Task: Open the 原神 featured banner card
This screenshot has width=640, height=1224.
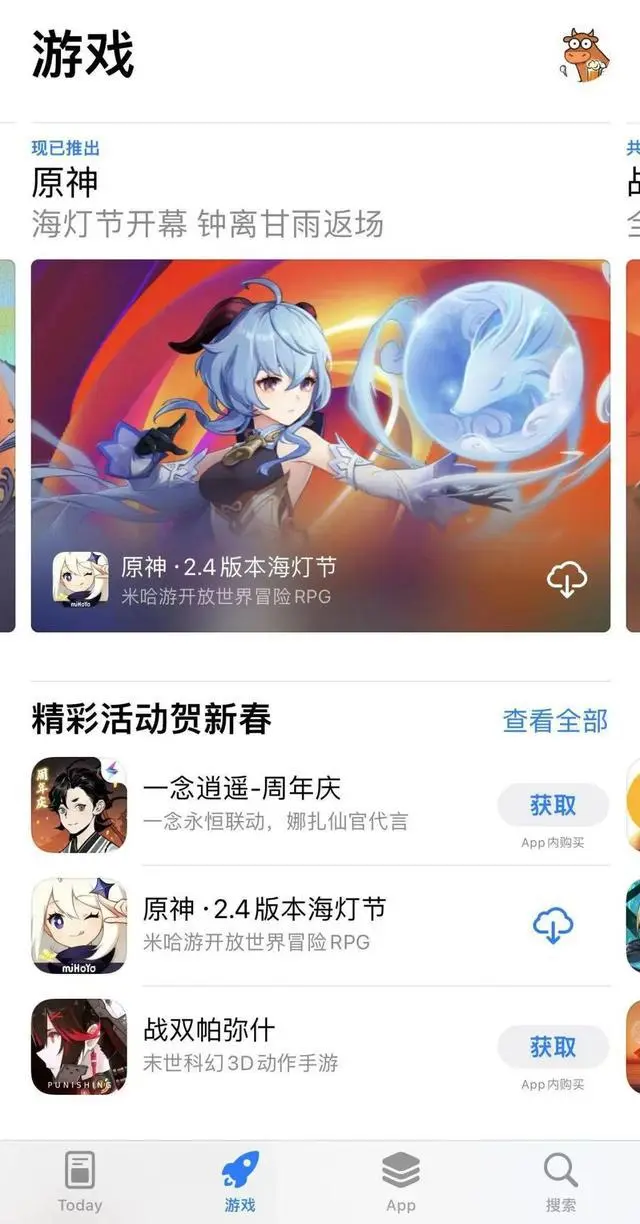Action: pos(320,420)
